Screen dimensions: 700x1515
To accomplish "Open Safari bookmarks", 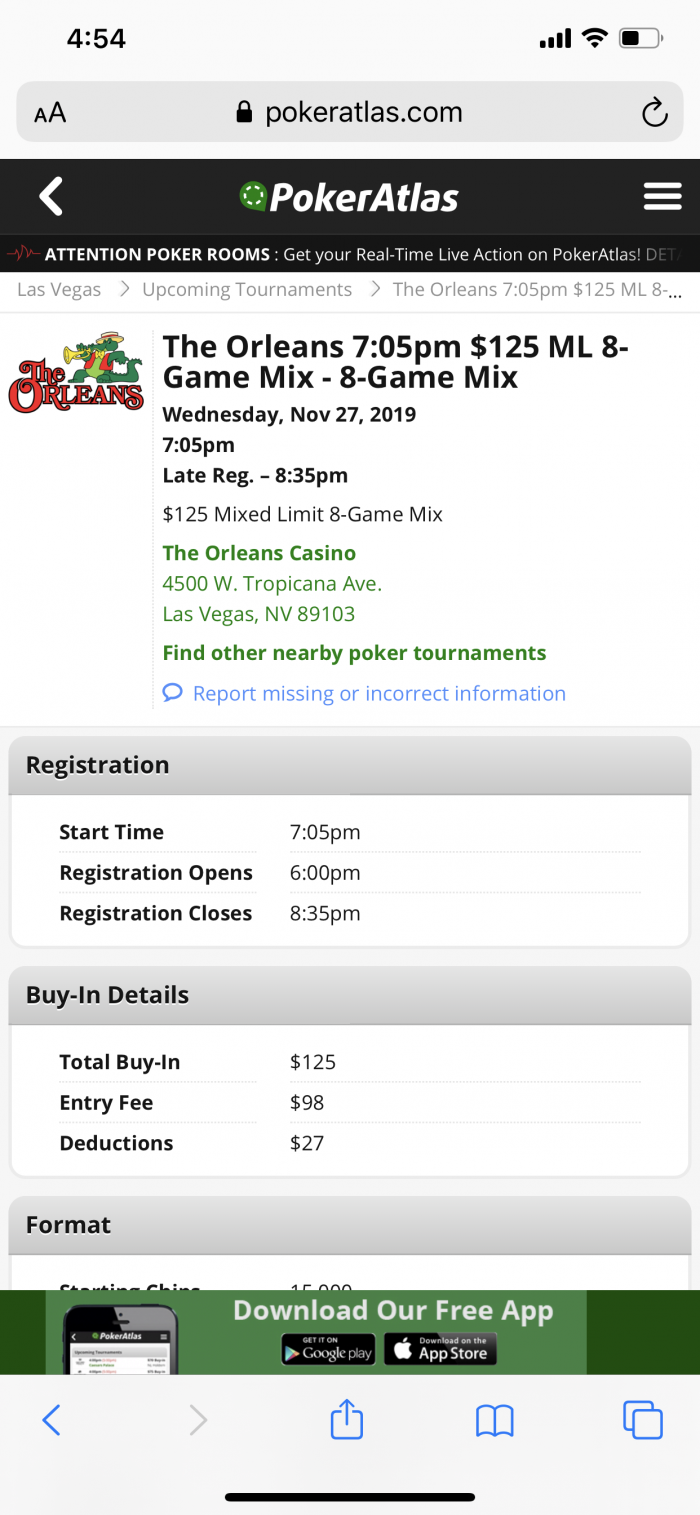I will (x=494, y=1421).
